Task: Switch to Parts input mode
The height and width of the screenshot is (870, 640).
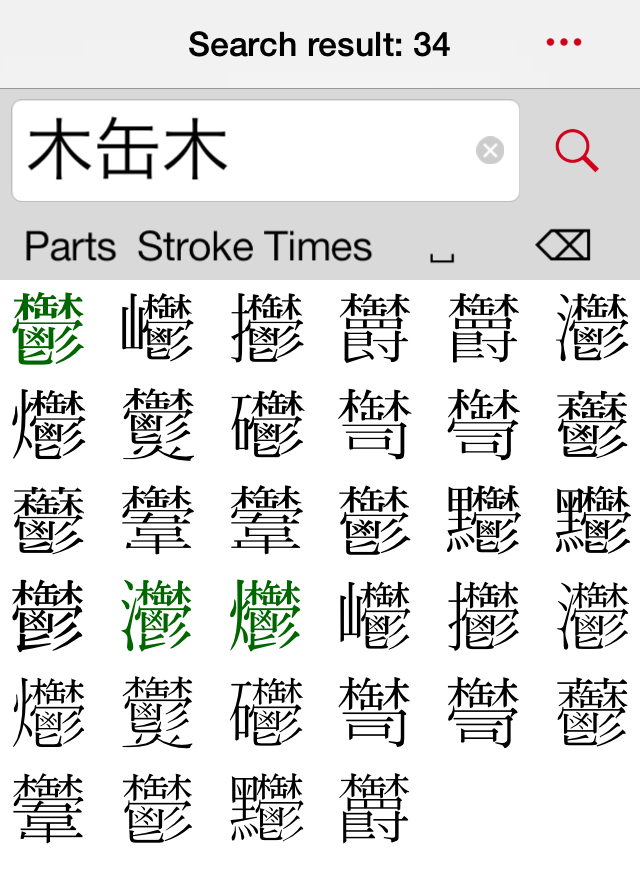Action: [x=70, y=246]
